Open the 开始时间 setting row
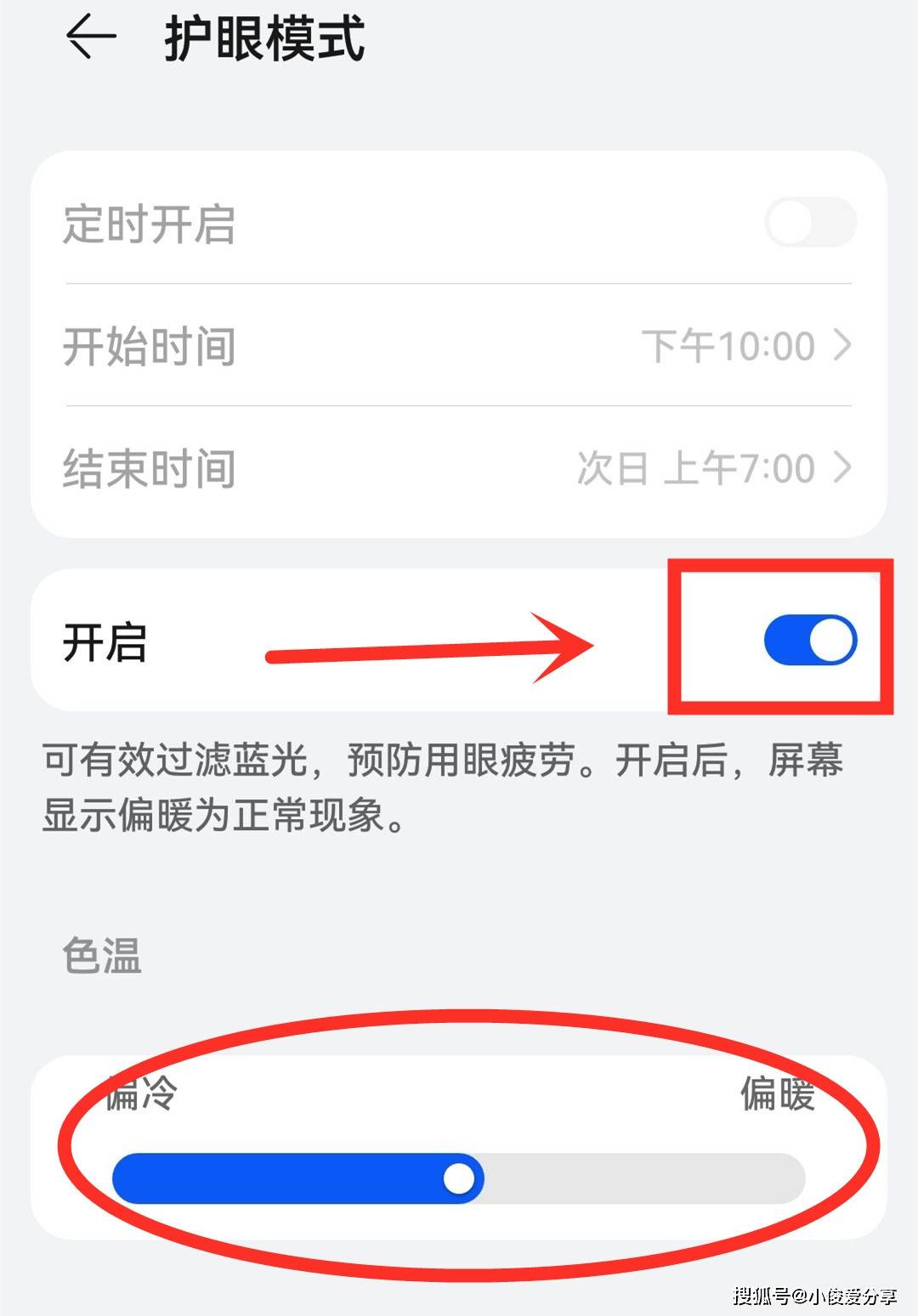Viewport: 918px width, 1316px height. 459,346
